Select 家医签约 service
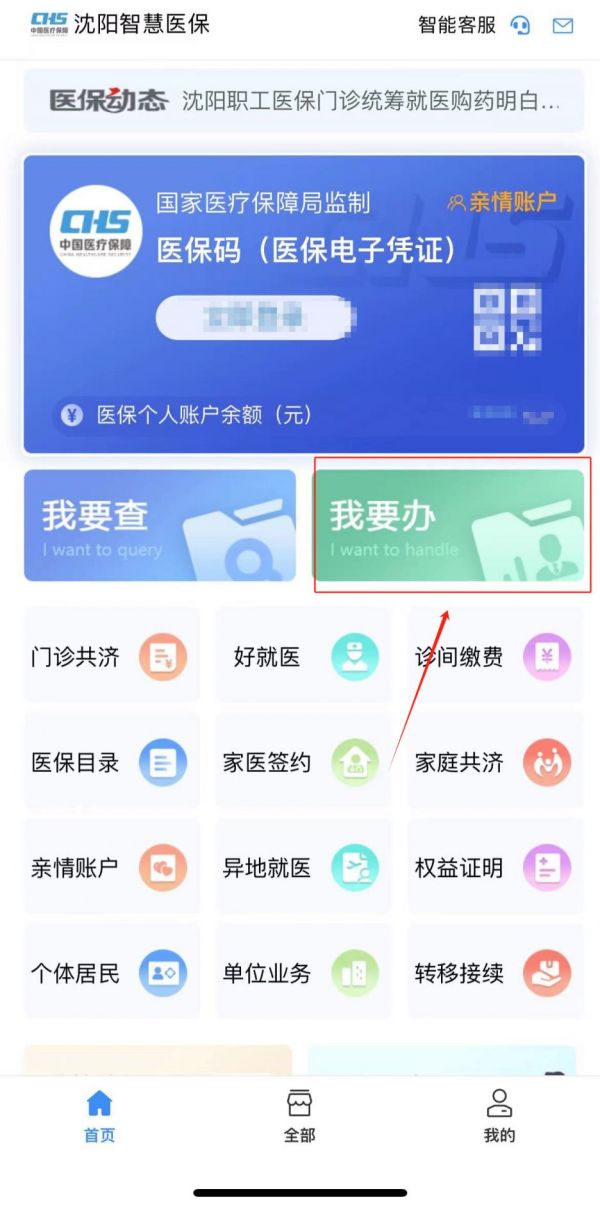 [x=303, y=762]
